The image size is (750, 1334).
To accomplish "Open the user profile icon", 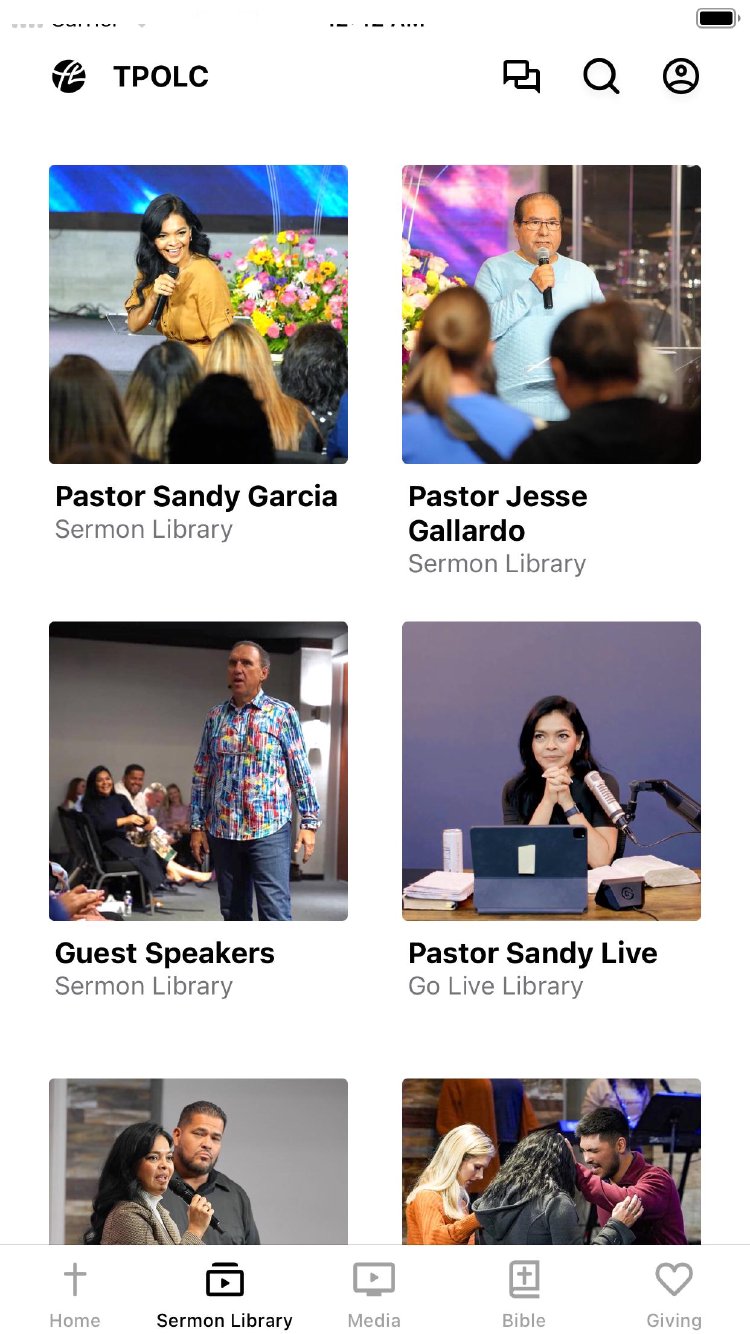I will tap(681, 77).
